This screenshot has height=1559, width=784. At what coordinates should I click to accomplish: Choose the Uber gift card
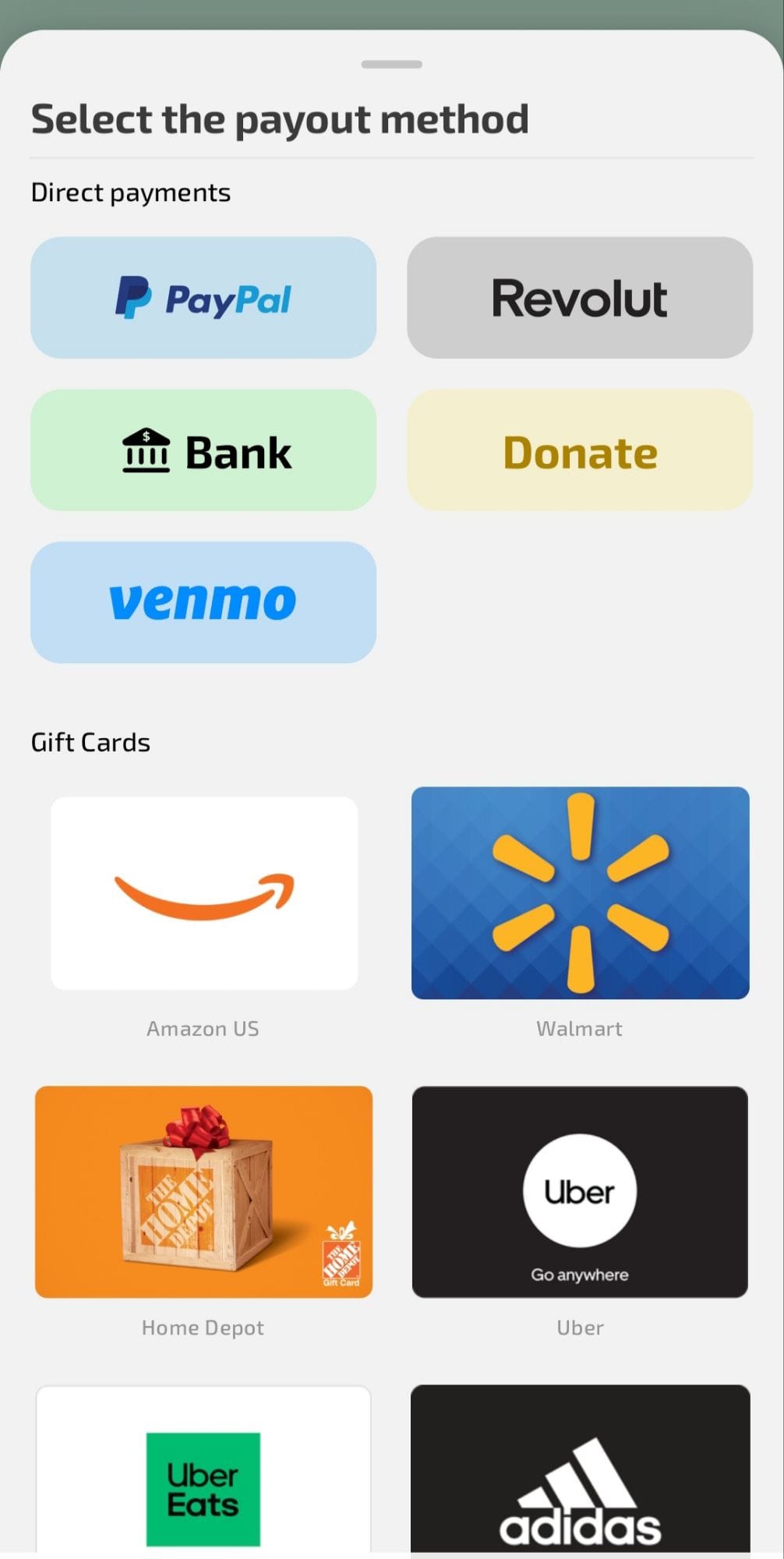(578, 1191)
